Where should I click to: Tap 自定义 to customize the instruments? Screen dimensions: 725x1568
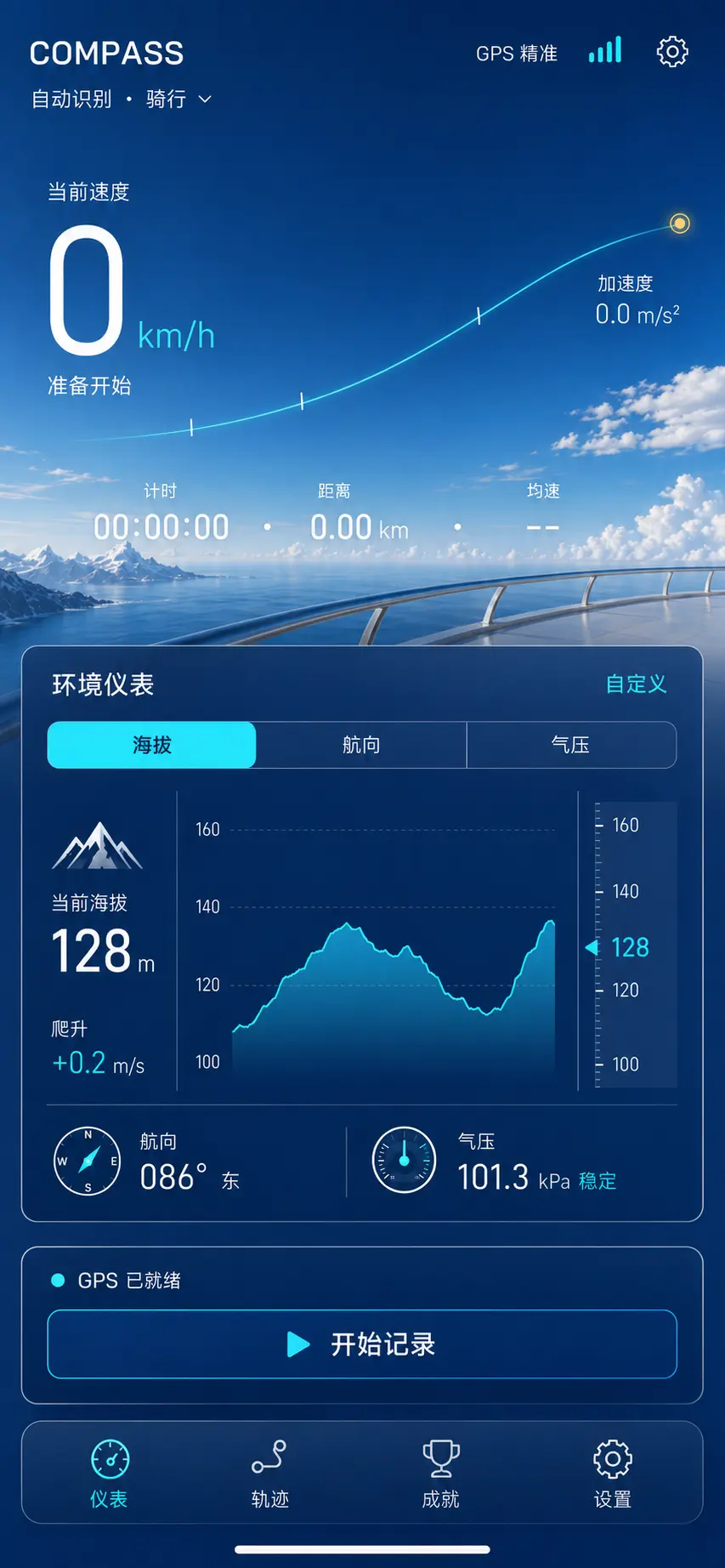[x=636, y=684]
